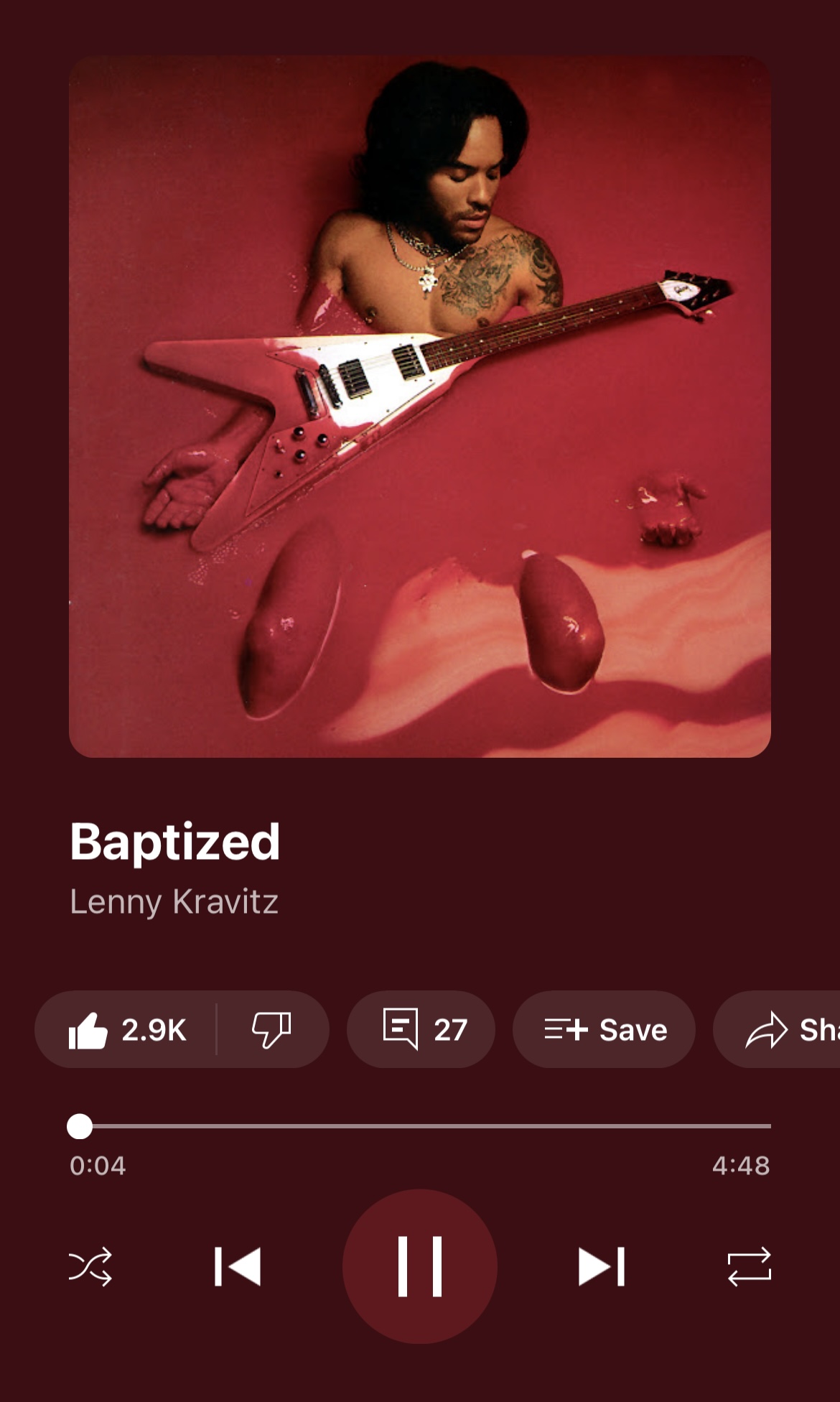This screenshot has height=1402, width=840.
Task: Turn on repeat
Action: [x=749, y=1267]
